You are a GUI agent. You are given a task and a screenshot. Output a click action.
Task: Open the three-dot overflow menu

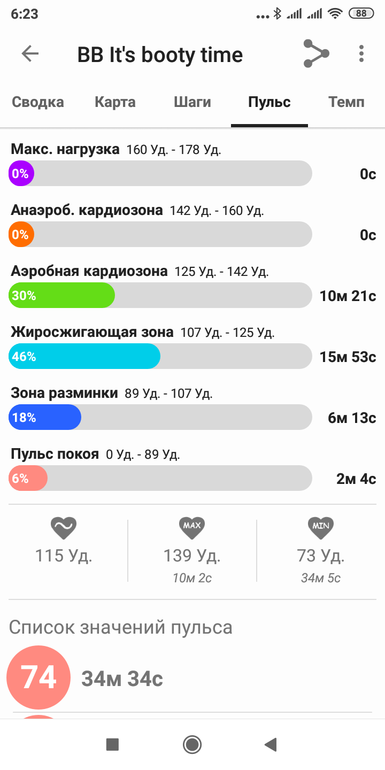(x=361, y=54)
